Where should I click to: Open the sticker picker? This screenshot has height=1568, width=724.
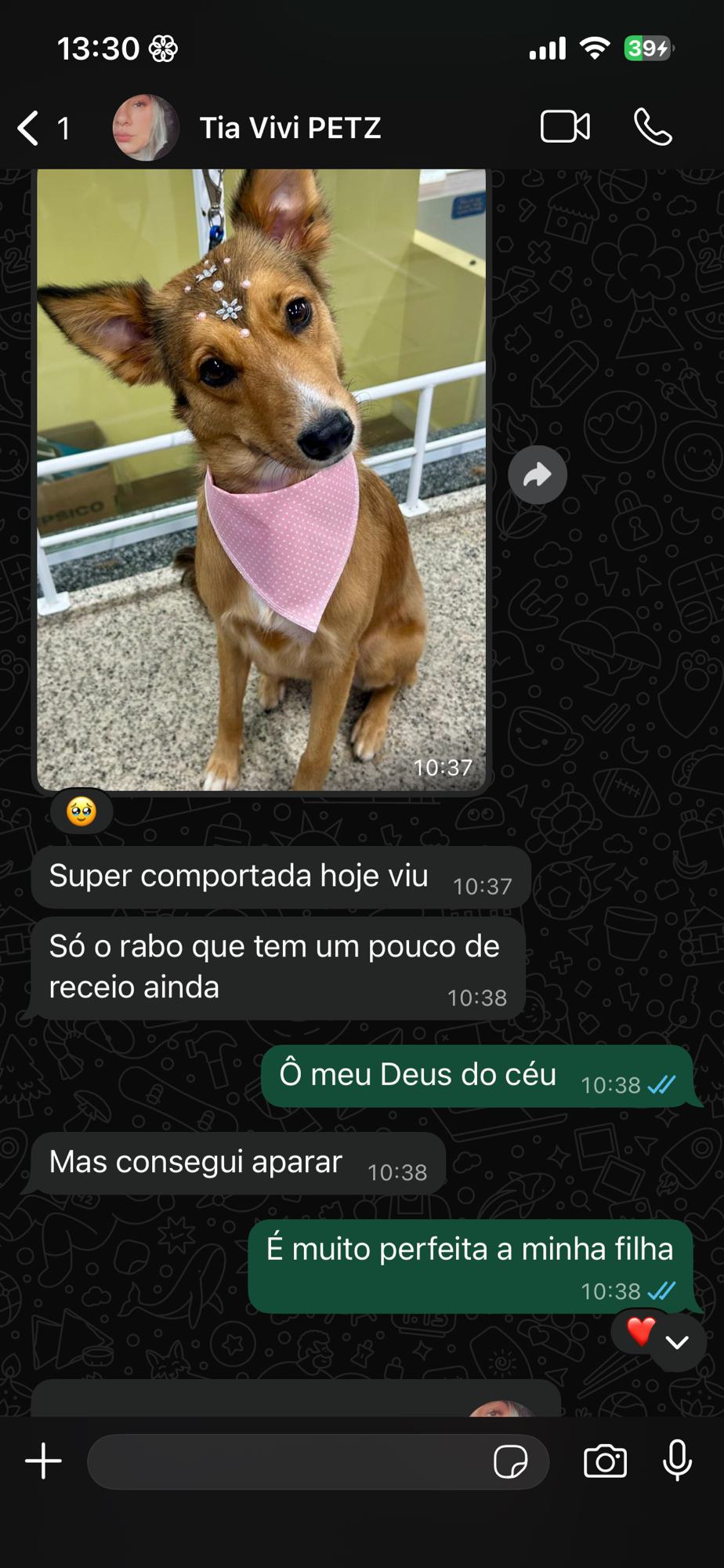(x=510, y=1462)
